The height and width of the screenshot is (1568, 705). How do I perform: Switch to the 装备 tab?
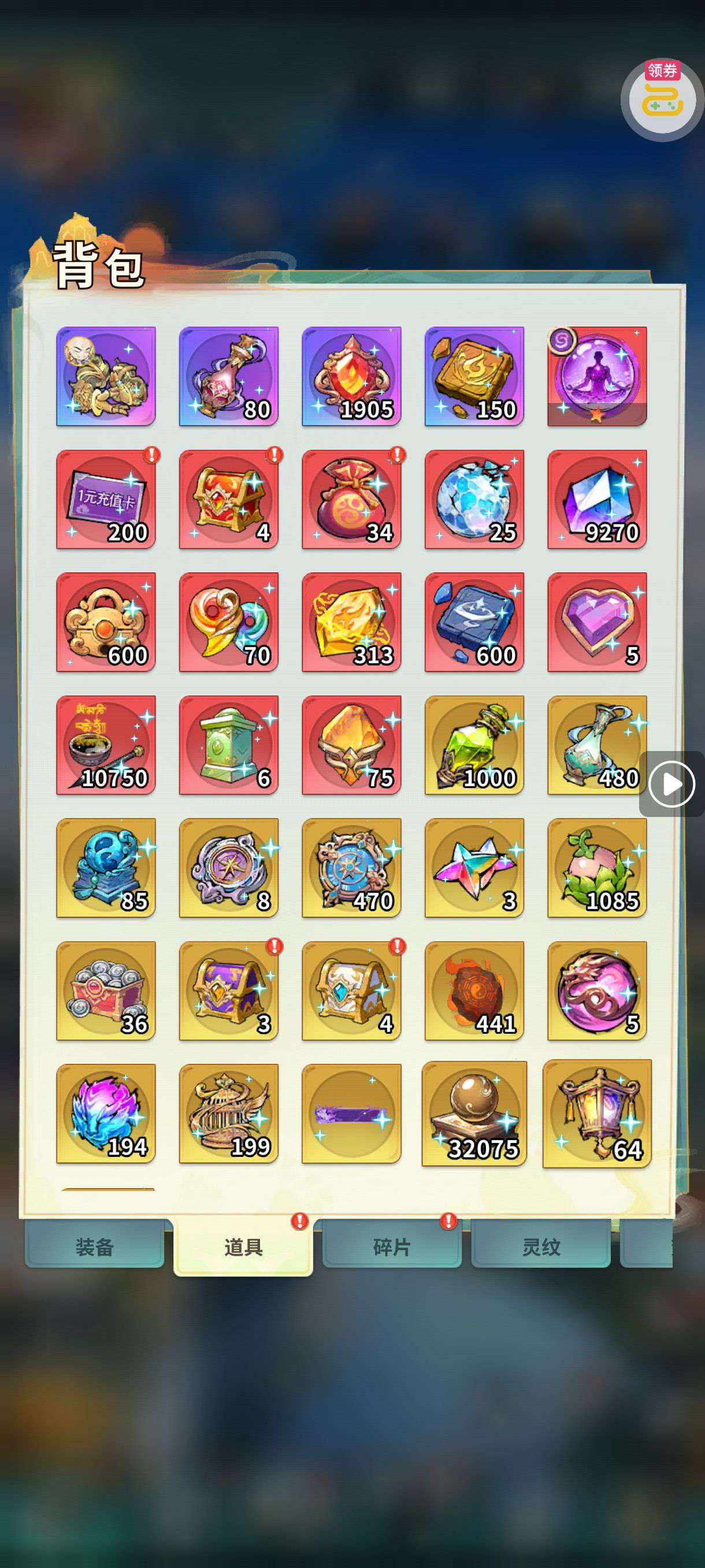click(94, 1247)
